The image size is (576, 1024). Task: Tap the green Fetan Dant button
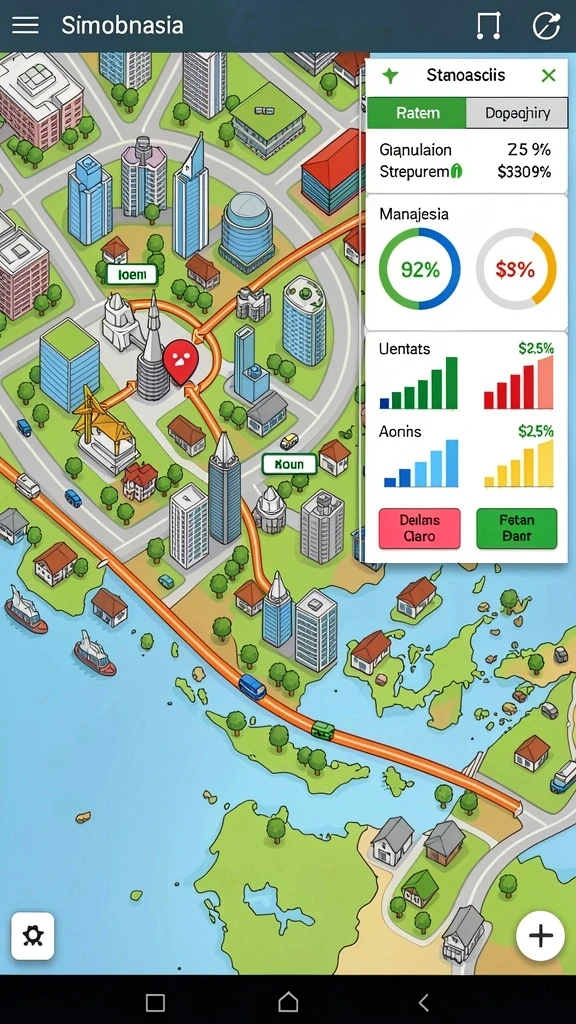[x=517, y=528]
